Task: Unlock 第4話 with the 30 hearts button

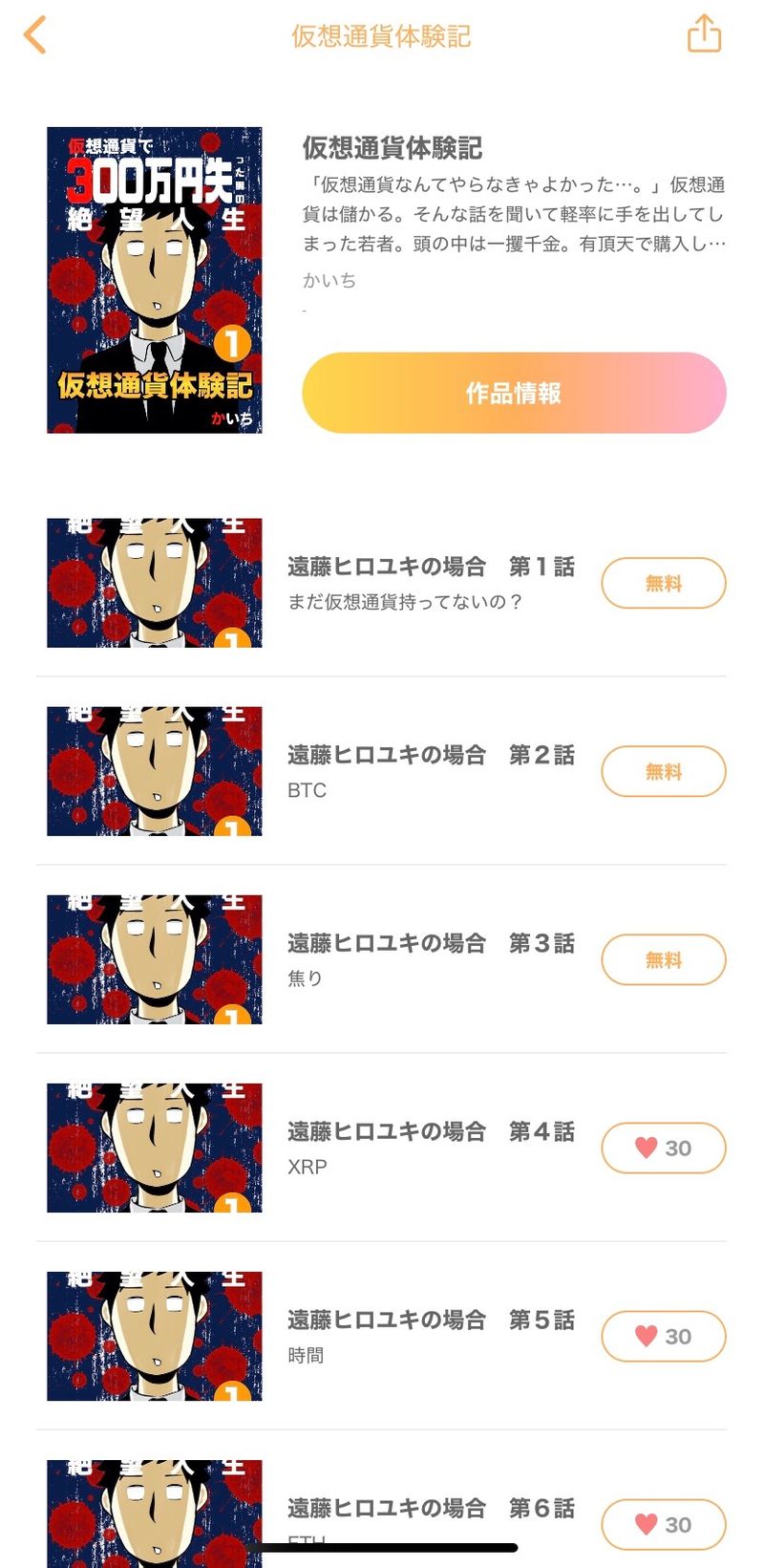Action: 663,1148
